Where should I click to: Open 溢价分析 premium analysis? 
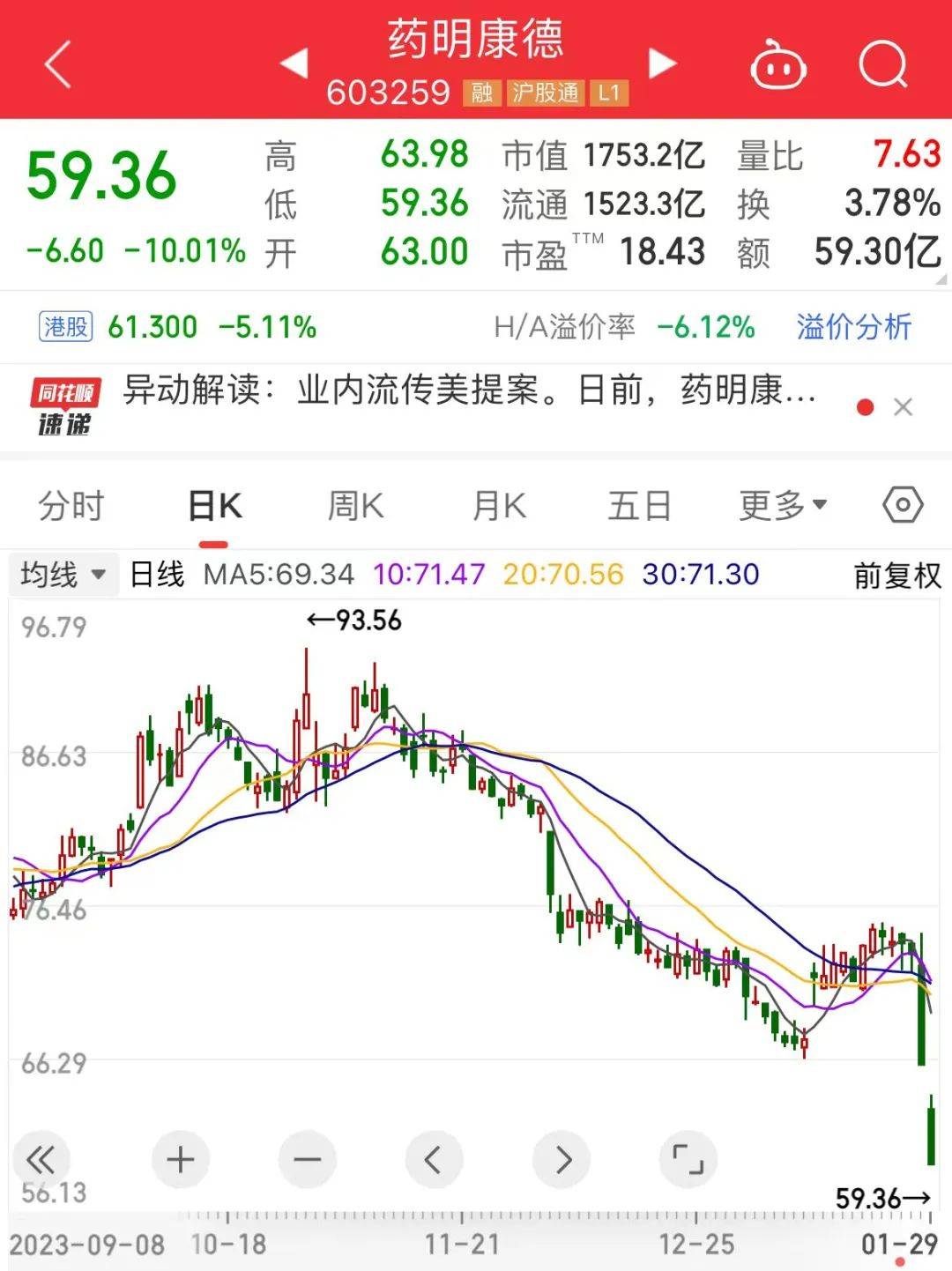[852, 327]
